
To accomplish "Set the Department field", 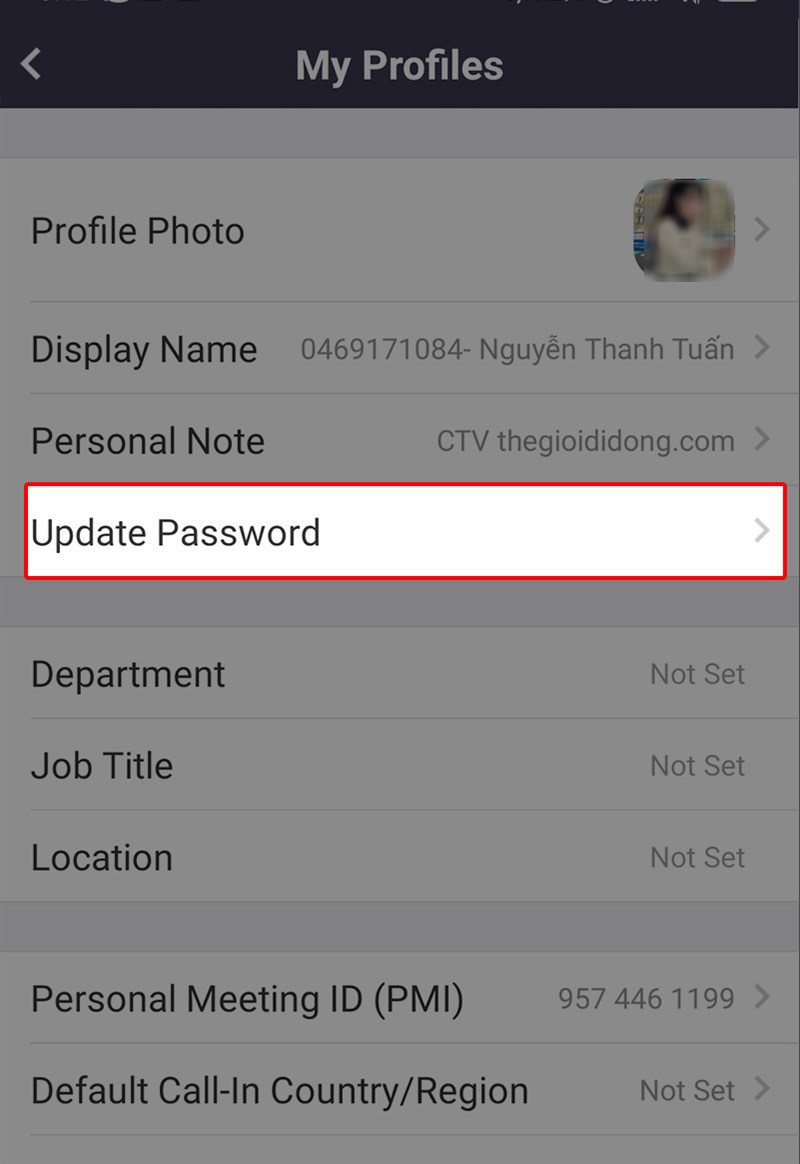I will pyautogui.click(x=400, y=674).
